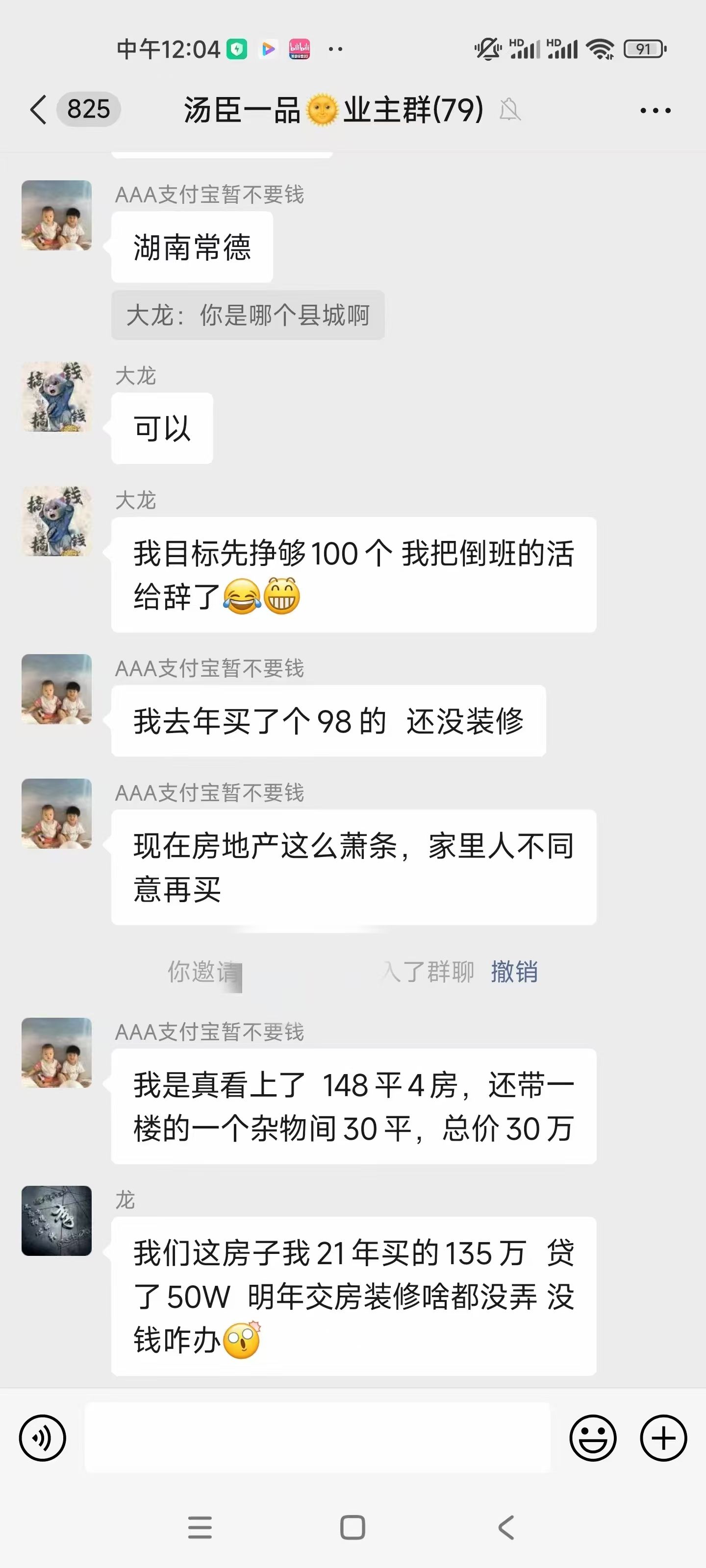Open 大龙's avatar beside 可以 message

point(57,397)
